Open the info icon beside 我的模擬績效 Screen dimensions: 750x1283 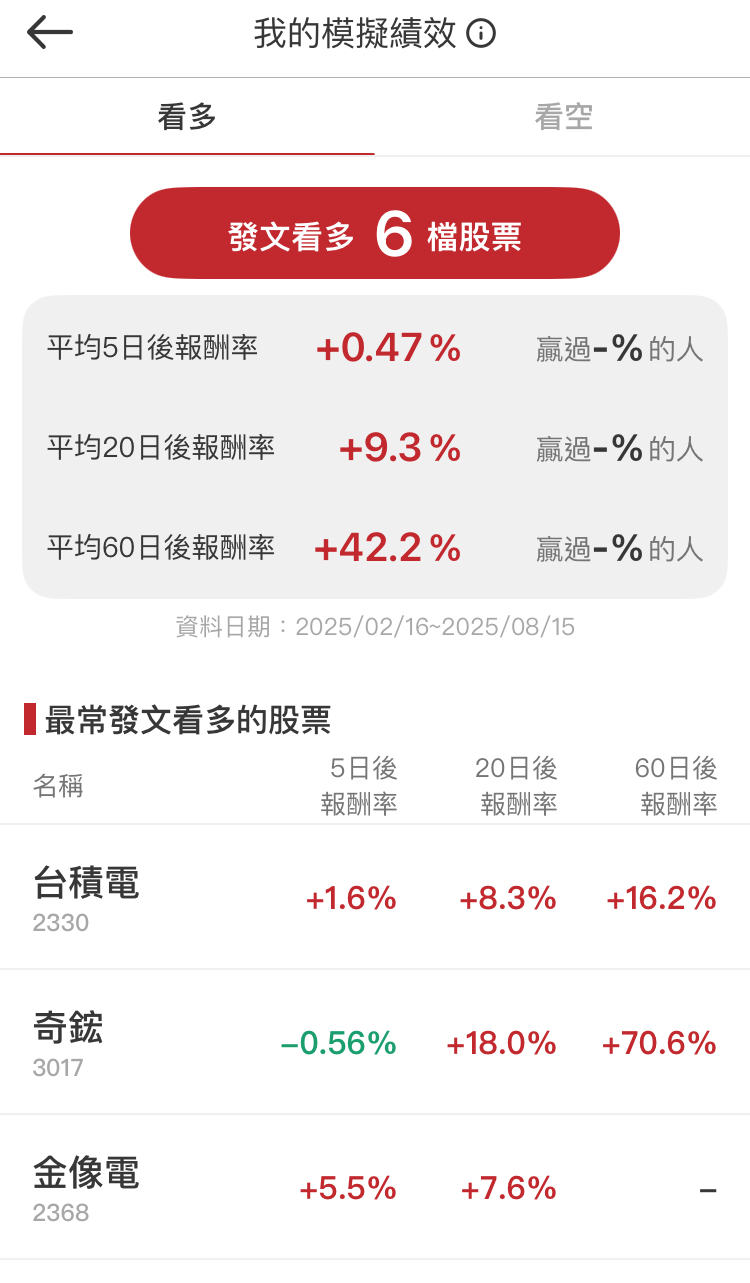tap(482, 35)
